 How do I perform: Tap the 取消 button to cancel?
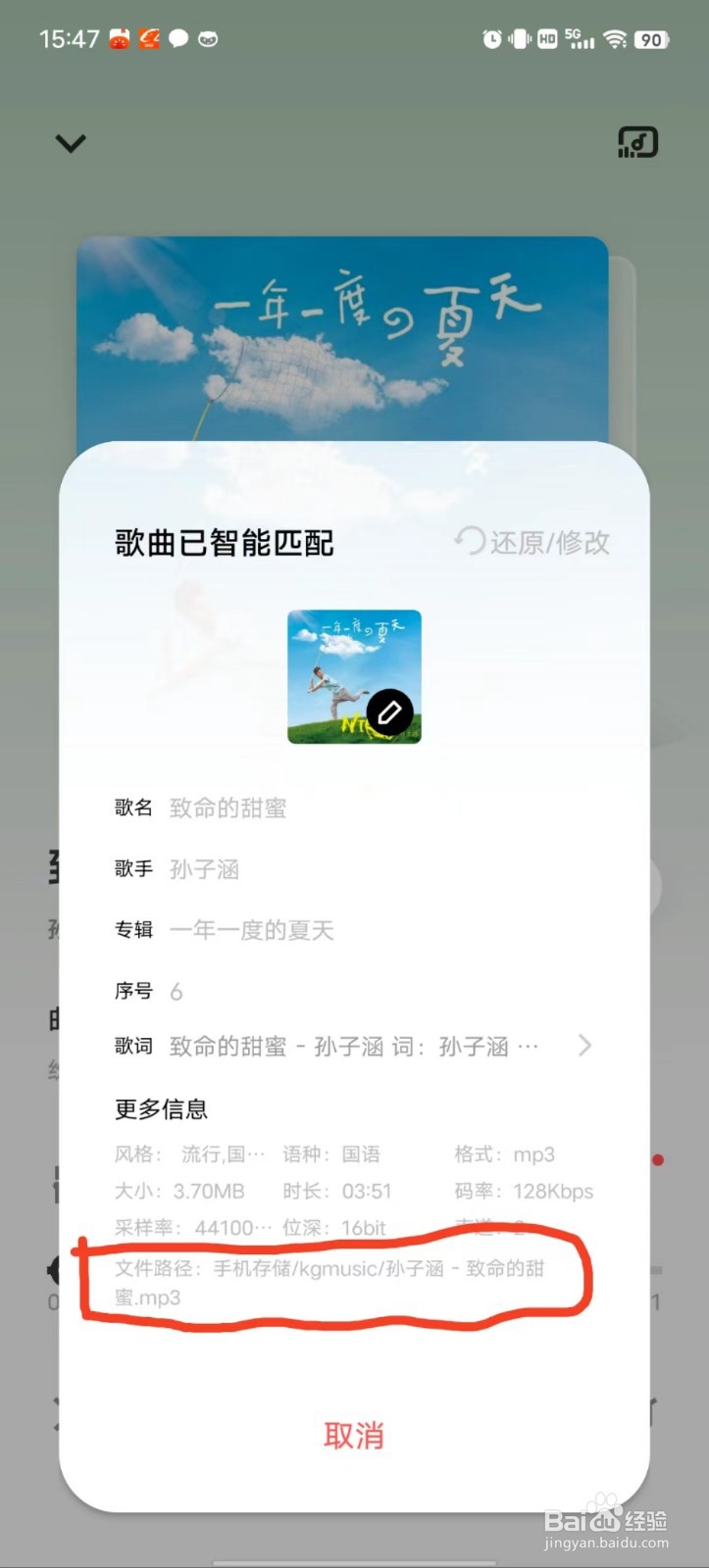(x=355, y=1435)
